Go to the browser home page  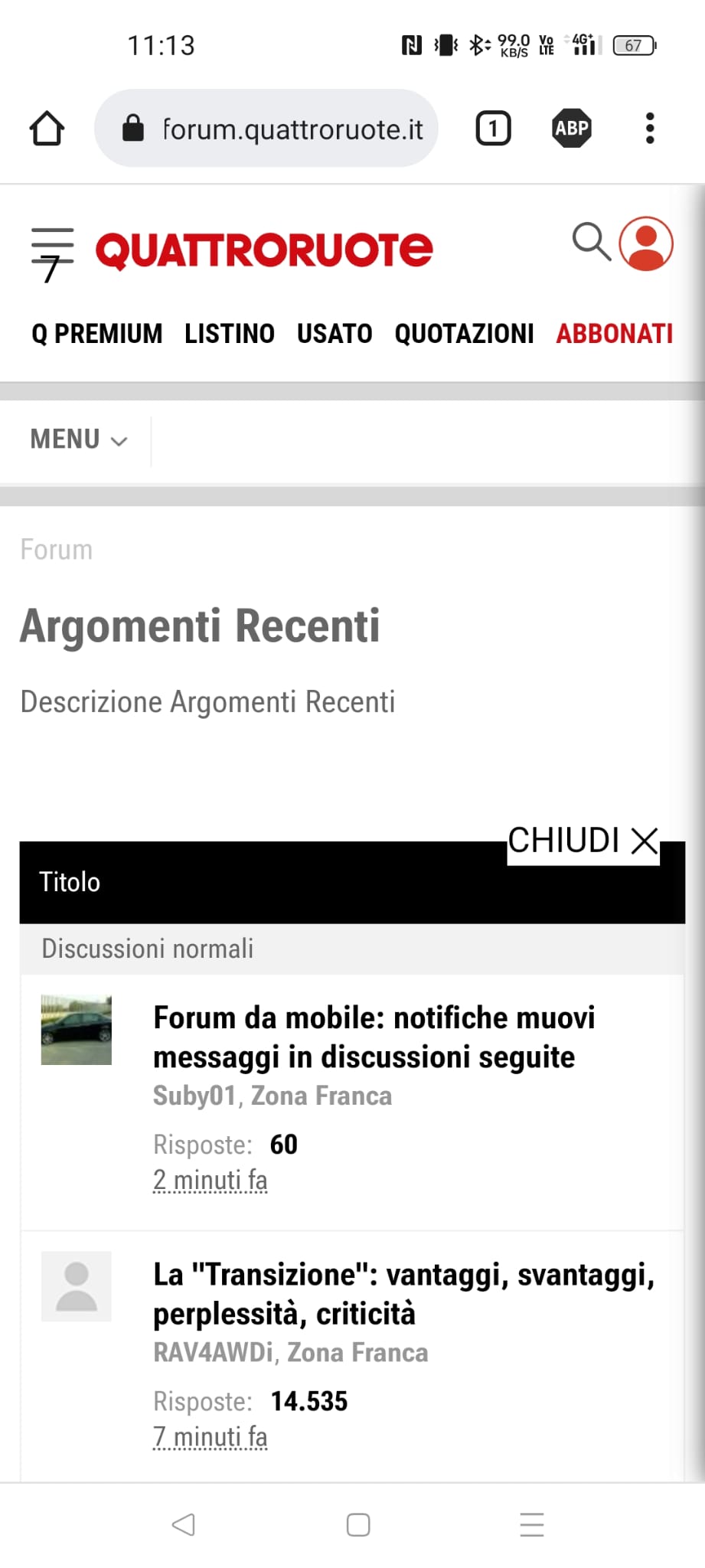pyautogui.click(x=47, y=129)
